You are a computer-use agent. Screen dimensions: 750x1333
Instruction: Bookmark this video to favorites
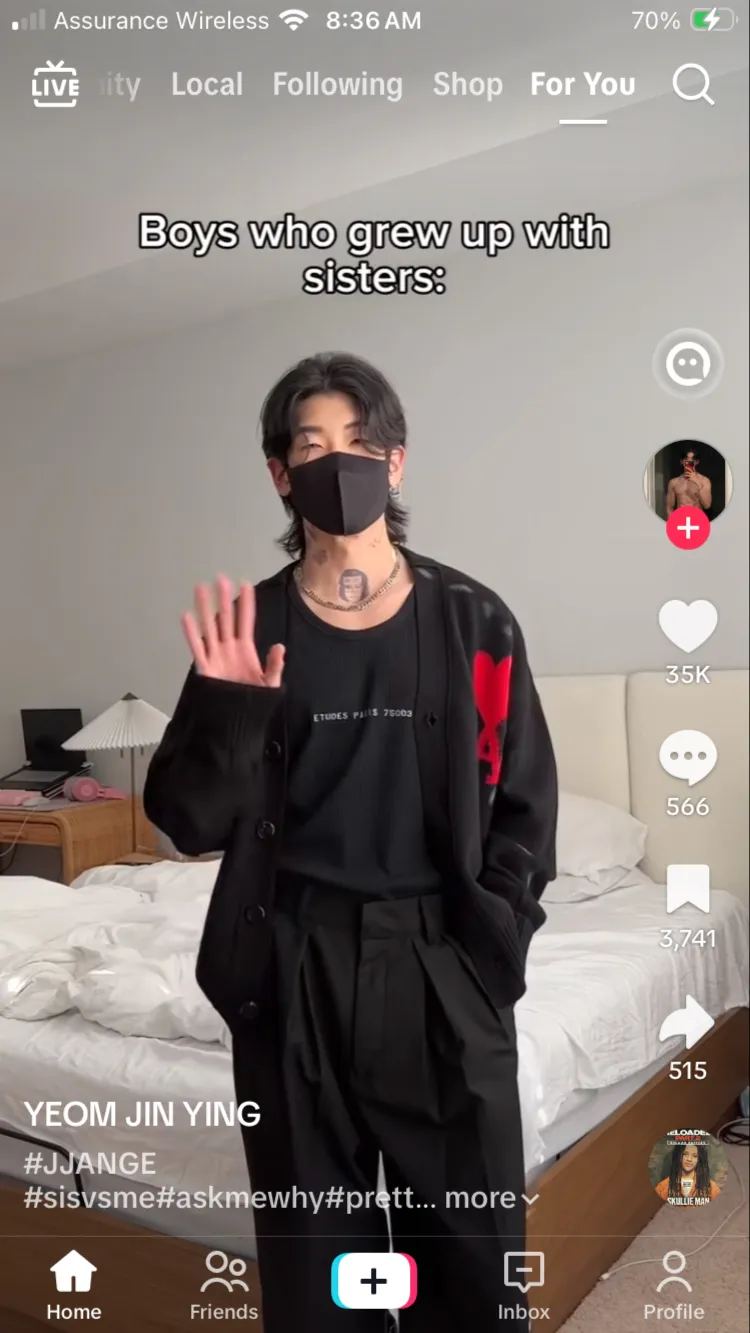(x=688, y=889)
